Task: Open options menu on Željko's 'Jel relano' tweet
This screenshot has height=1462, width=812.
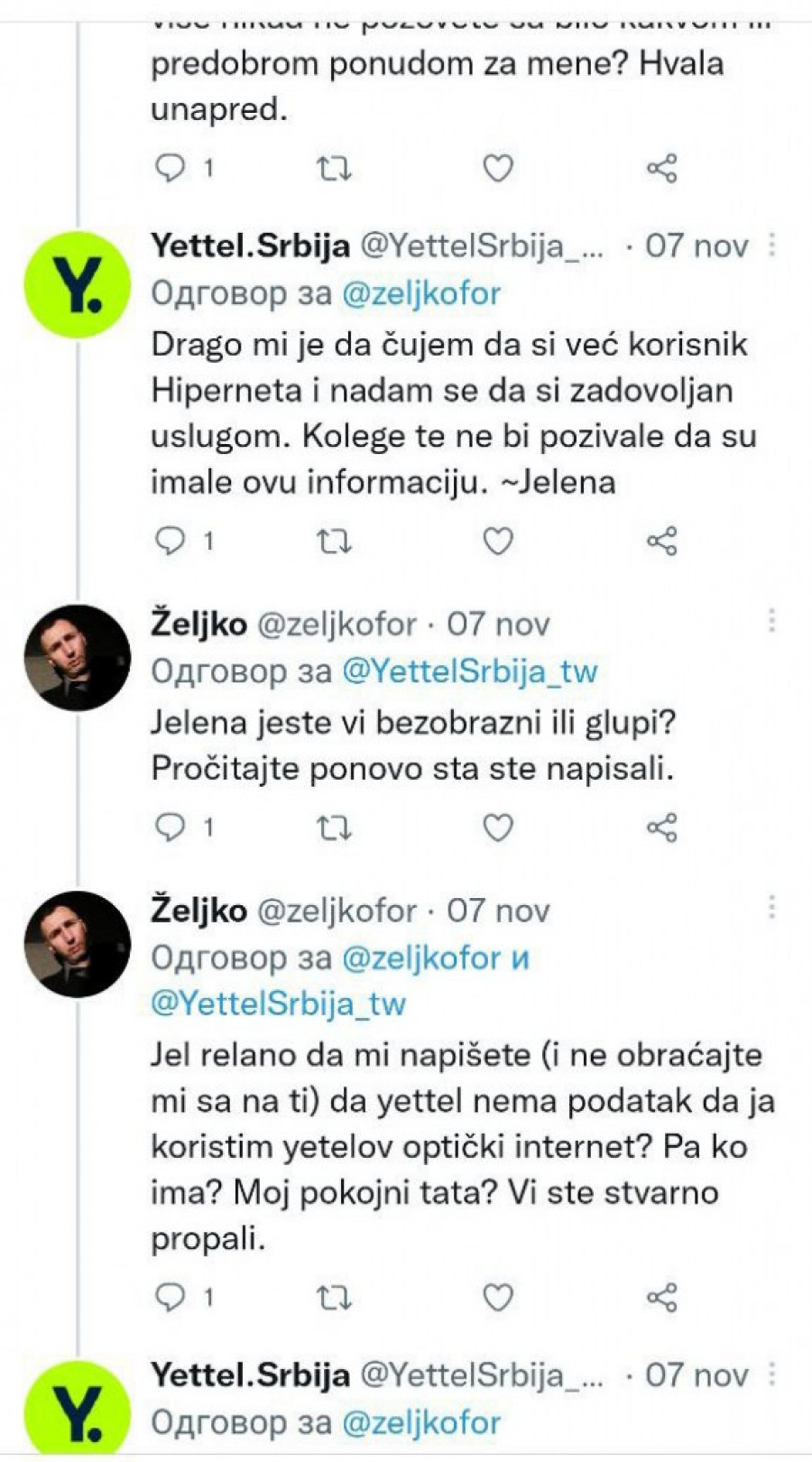Action: coord(772,908)
